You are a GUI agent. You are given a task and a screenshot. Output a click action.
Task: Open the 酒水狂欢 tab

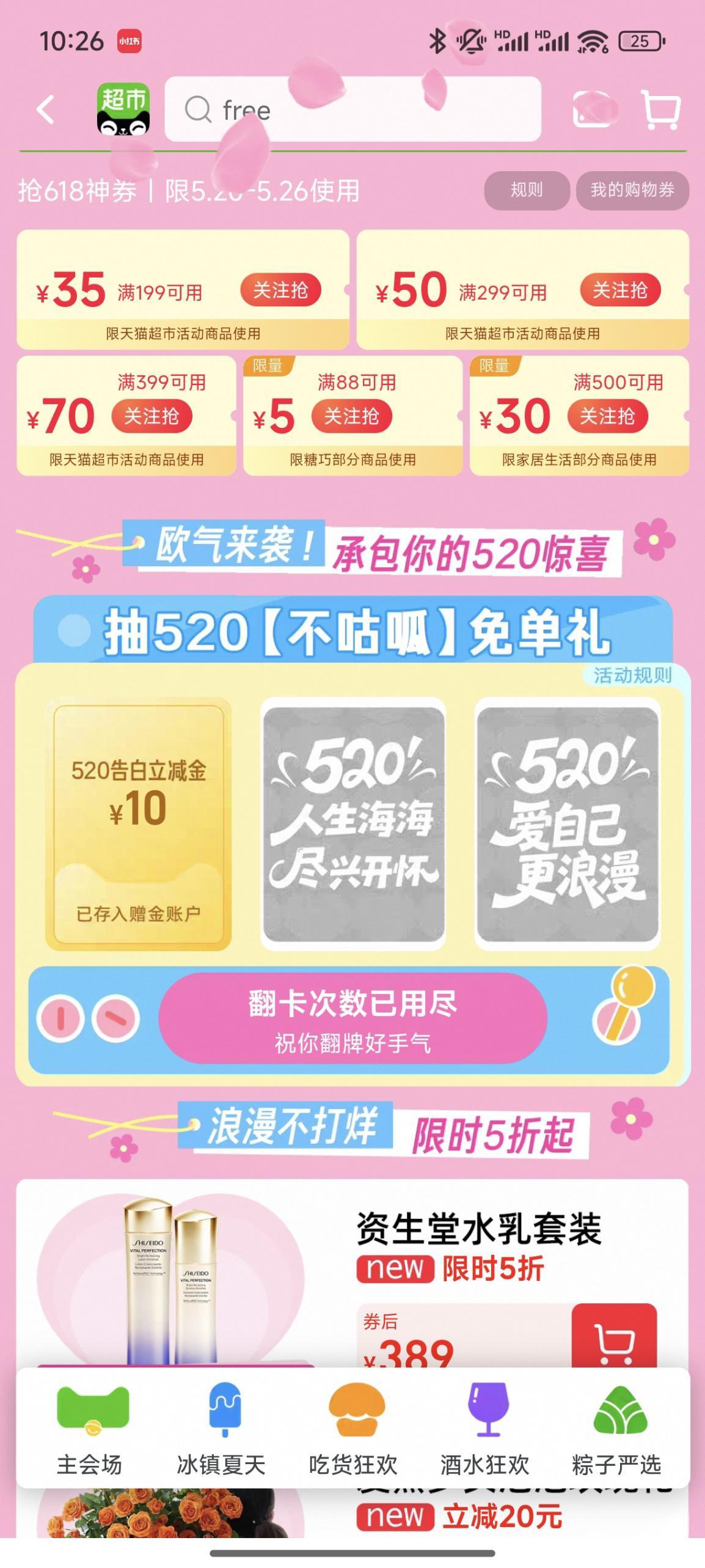coord(485,1428)
